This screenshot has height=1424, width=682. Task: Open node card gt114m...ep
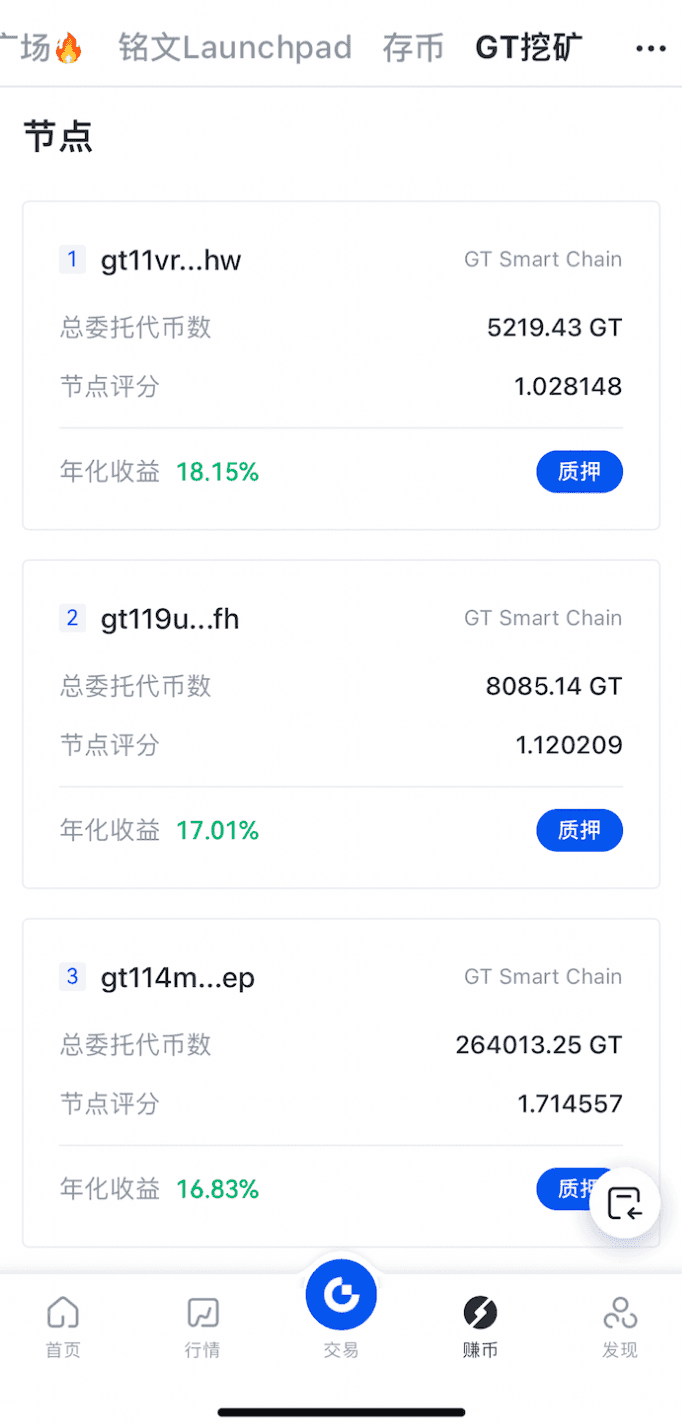click(x=178, y=978)
